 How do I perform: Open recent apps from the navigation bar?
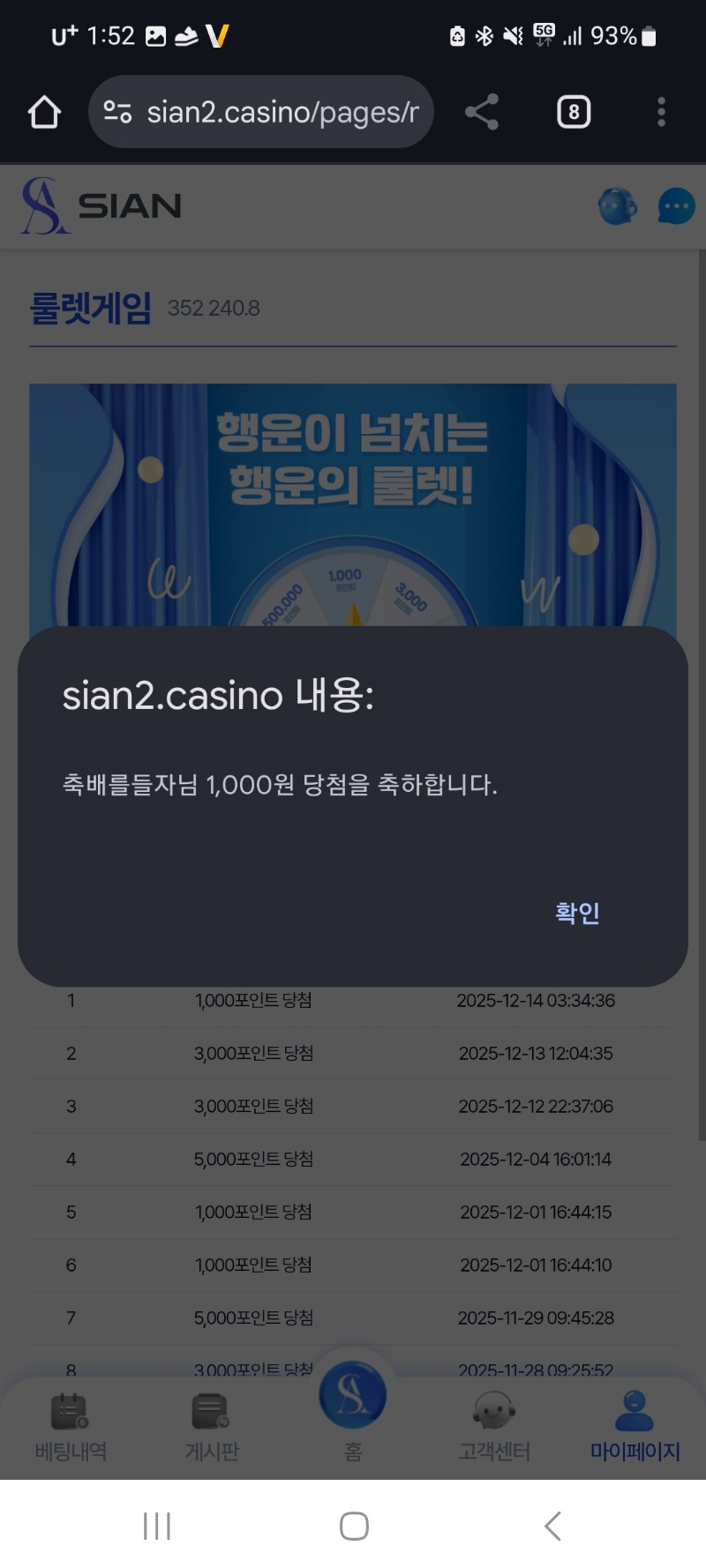[157, 1526]
